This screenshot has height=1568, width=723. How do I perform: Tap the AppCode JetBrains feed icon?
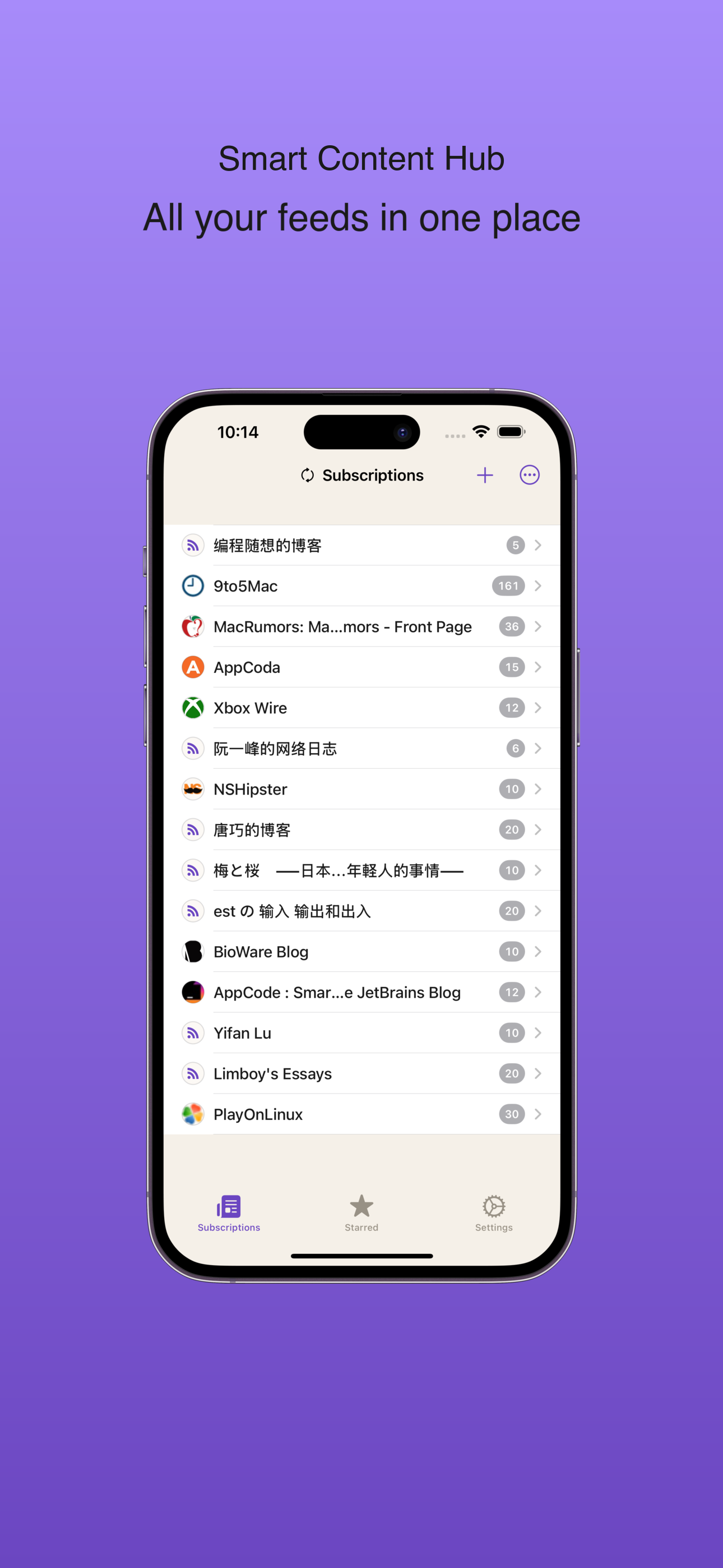tap(192, 992)
